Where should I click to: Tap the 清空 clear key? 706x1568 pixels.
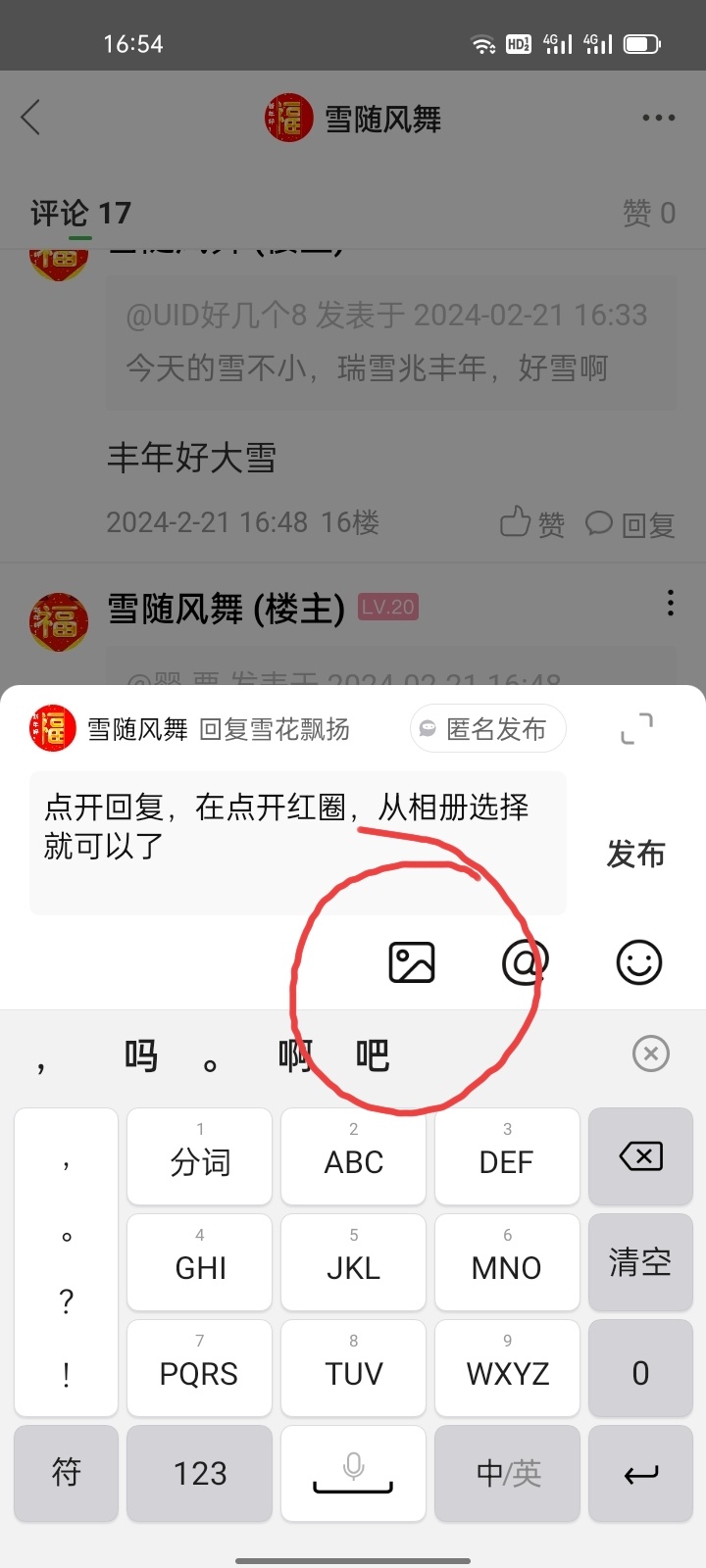pos(640,1262)
